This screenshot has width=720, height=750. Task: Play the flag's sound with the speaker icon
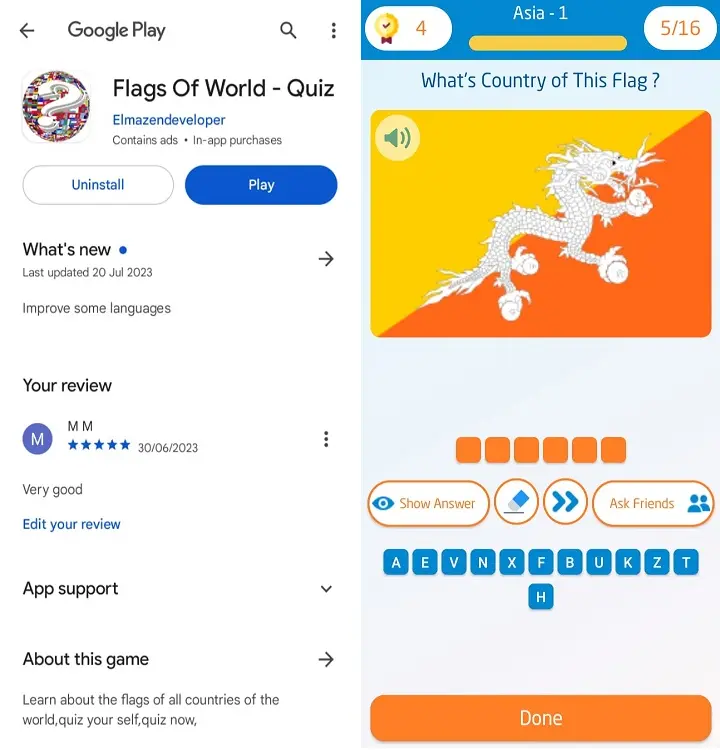tap(397, 138)
